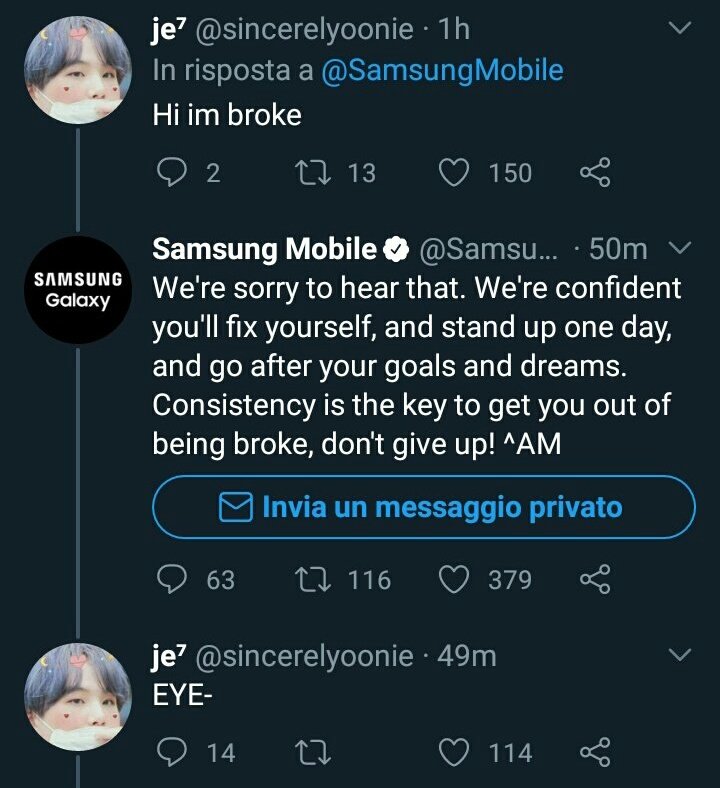Tap Invia un messaggio privato button
The height and width of the screenshot is (788, 720).
click(x=423, y=507)
